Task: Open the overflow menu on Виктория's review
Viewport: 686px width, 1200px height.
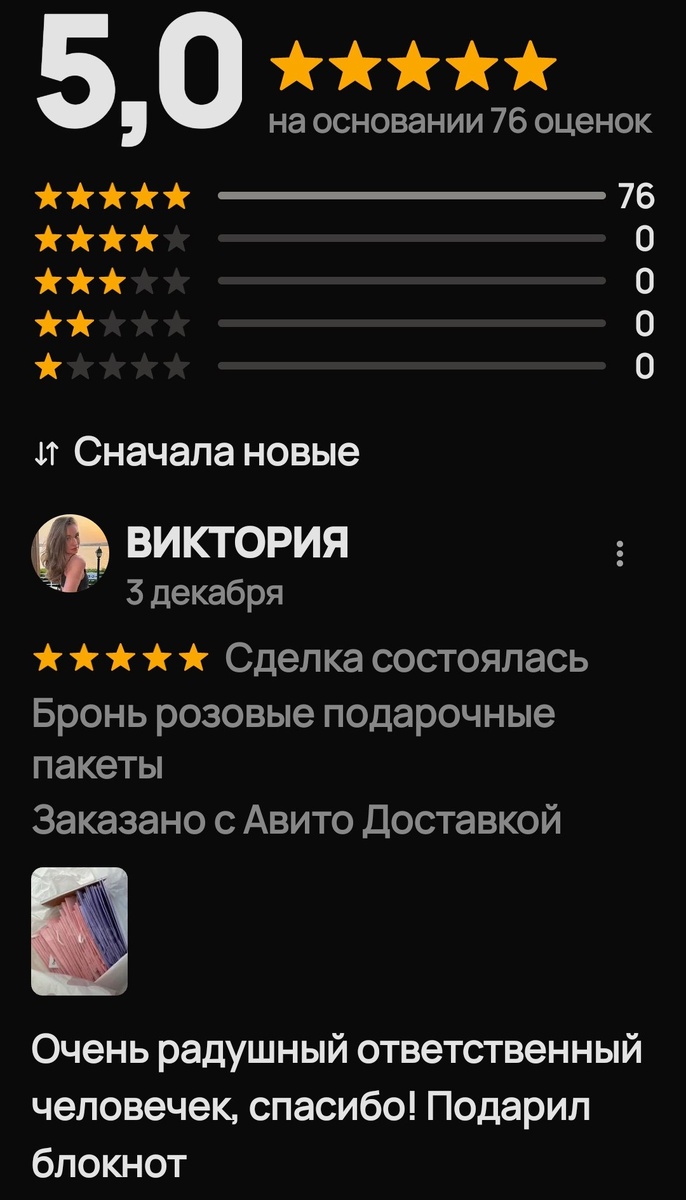Action: tap(621, 554)
